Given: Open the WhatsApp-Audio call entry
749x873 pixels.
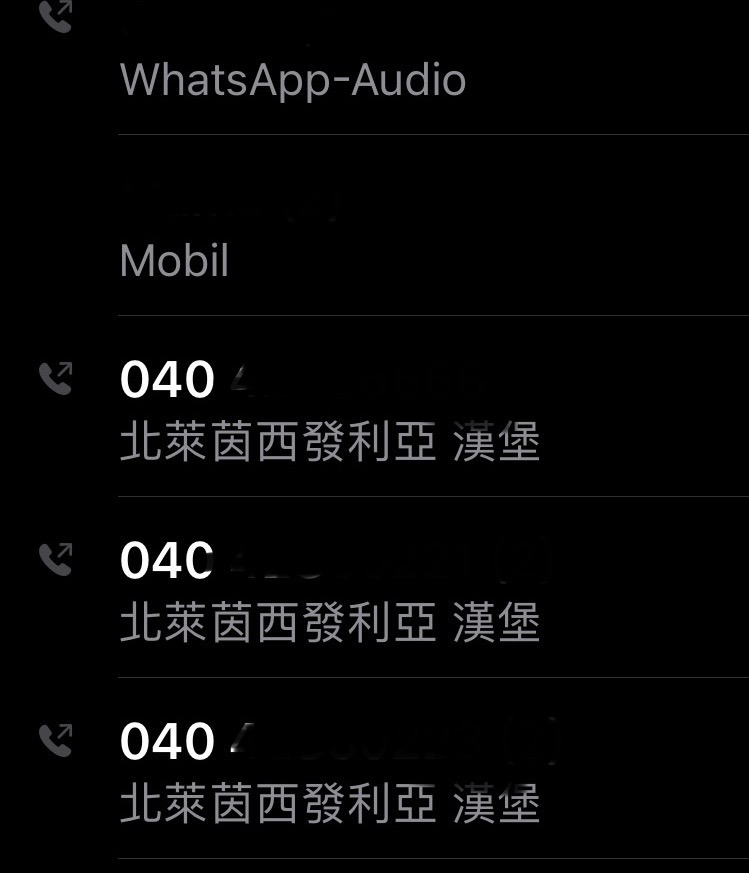Looking at the screenshot, I should click(374, 67).
